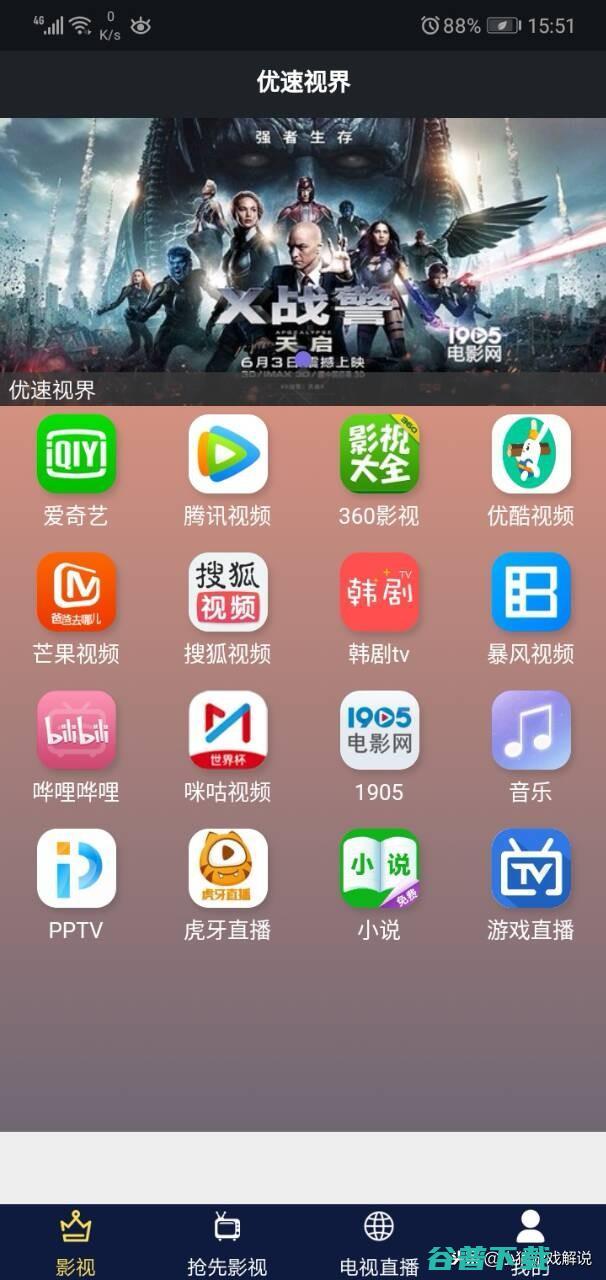Select 游戏直播
This screenshot has width=606, height=1280.
pyautogui.click(x=531, y=868)
